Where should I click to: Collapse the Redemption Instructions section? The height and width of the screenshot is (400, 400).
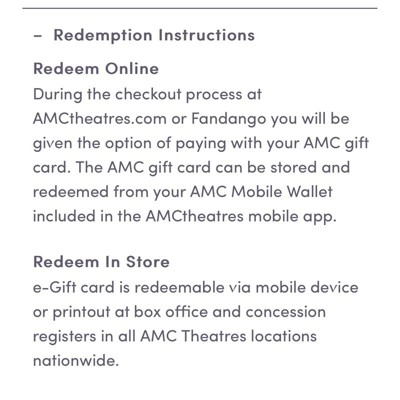tap(144, 35)
